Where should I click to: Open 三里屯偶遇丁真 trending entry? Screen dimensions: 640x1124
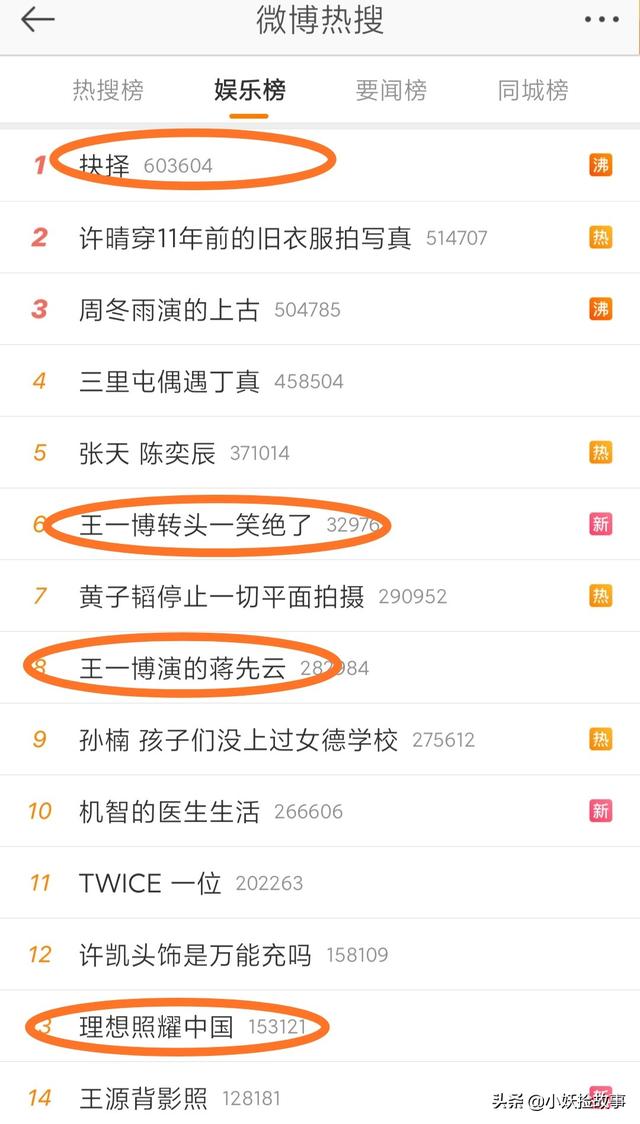pyautogui.click(x=169, y=381)
